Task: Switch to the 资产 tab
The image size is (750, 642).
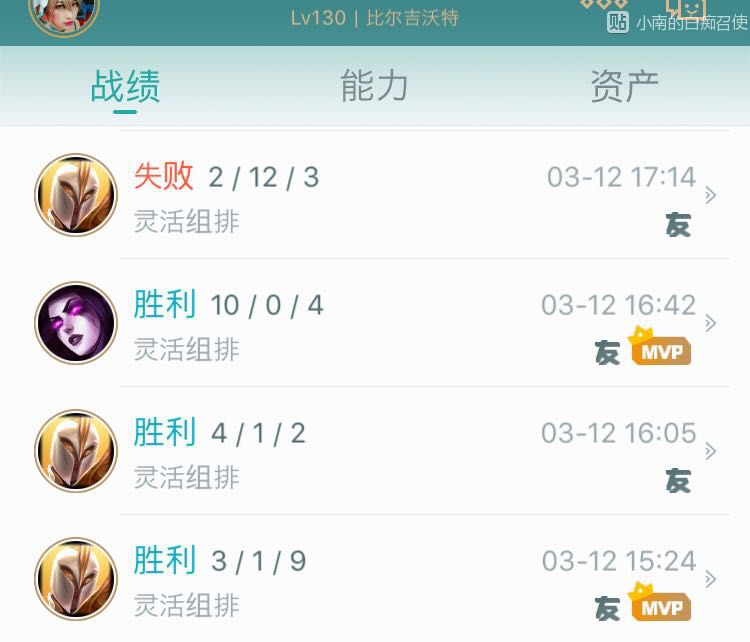Action: (x=625, y=86)
